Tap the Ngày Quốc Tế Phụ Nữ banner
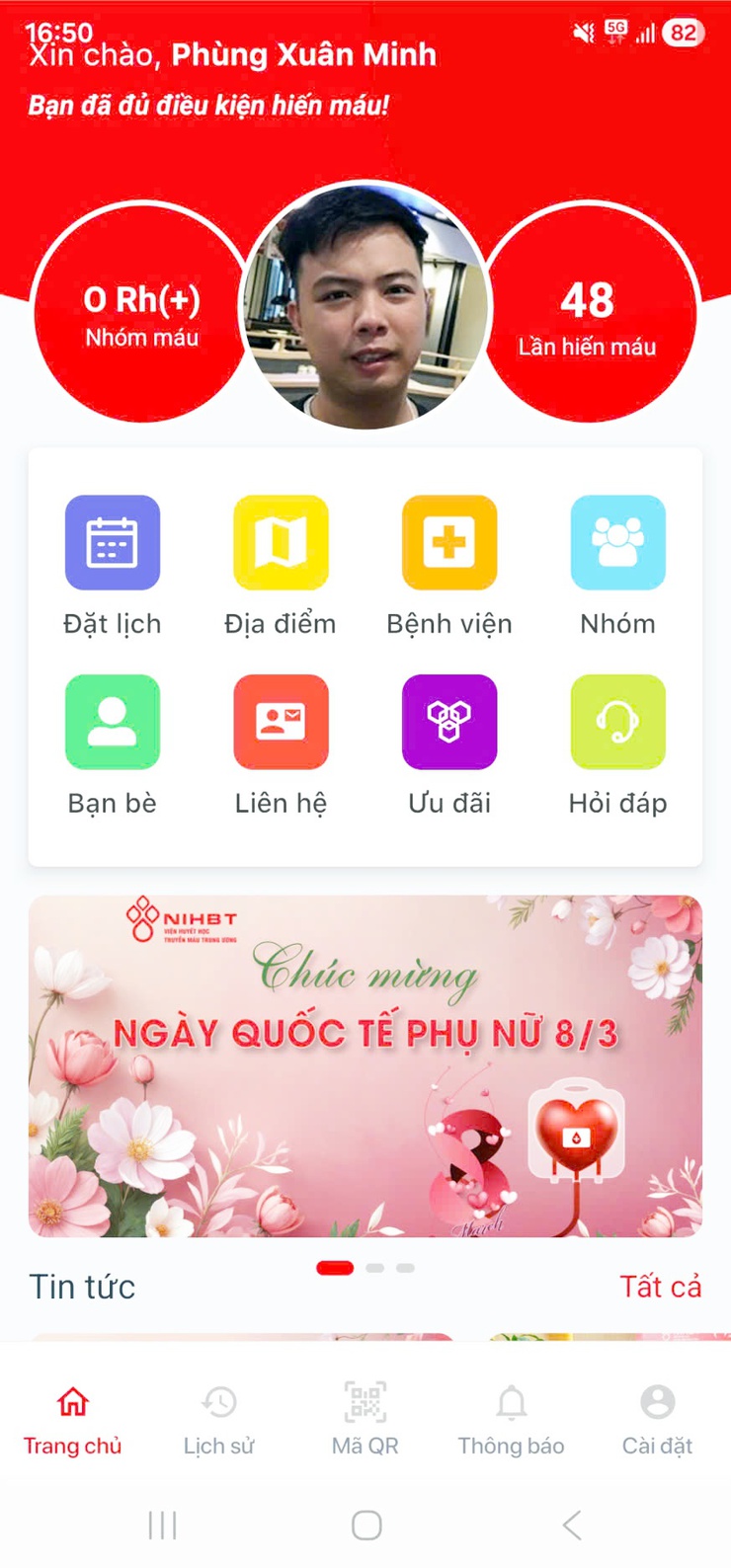The image size is (731, 1568). click(x=365, y=1064)
